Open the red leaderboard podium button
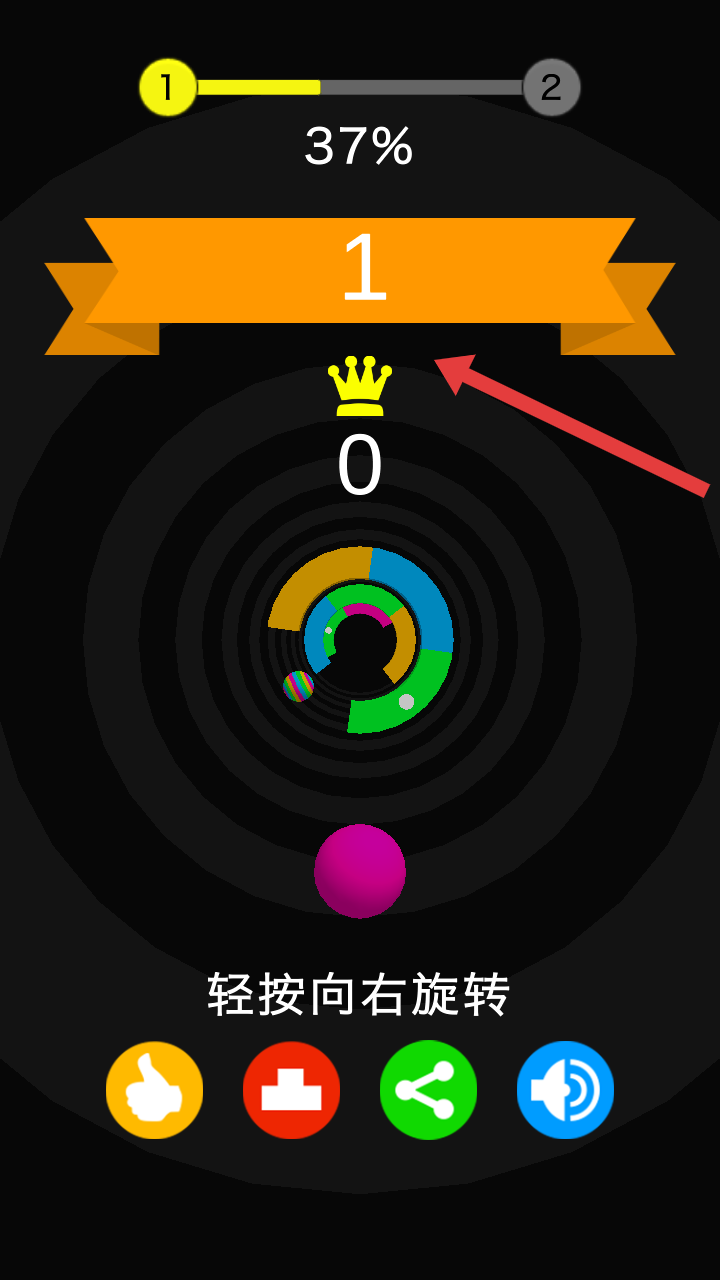The image size is (720, 1280). pyautogui.click(x=291, y=1090)
